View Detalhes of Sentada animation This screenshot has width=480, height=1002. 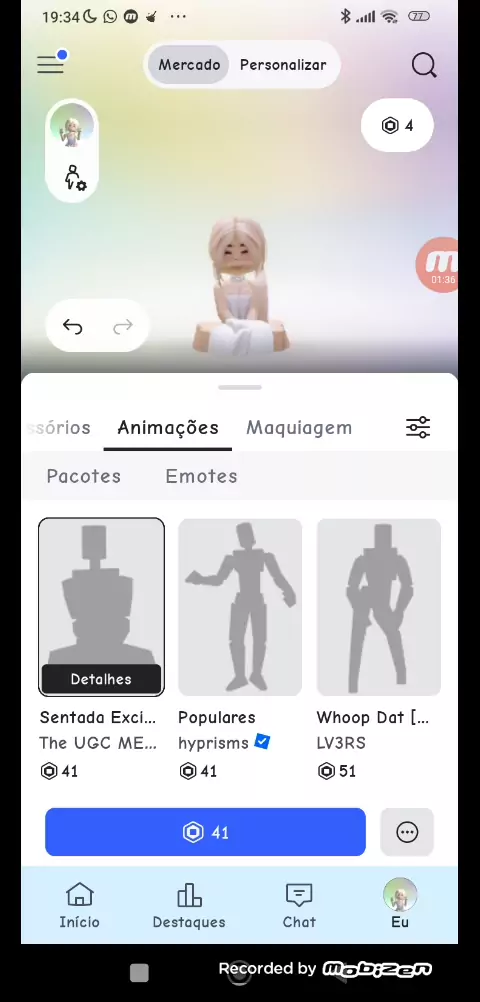(x=101, y=679)
